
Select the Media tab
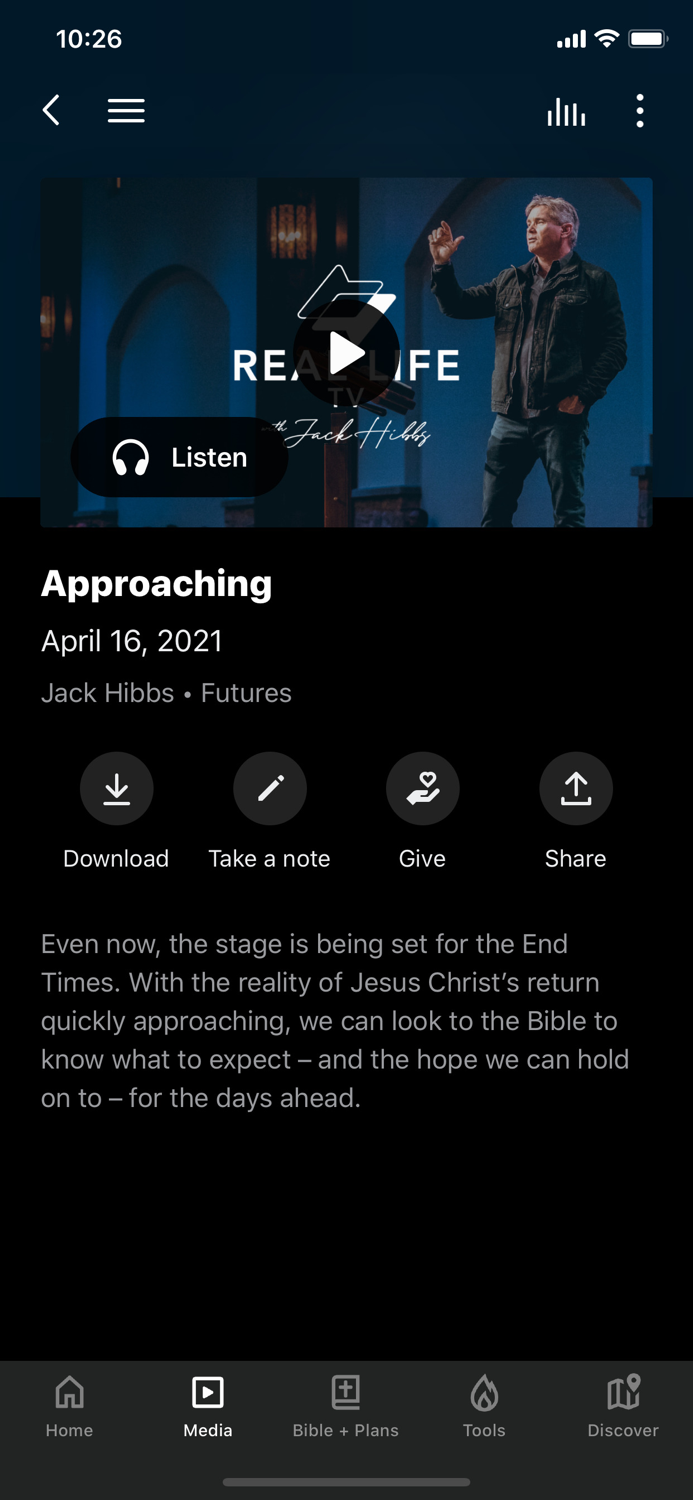(x=208, y=1406)
